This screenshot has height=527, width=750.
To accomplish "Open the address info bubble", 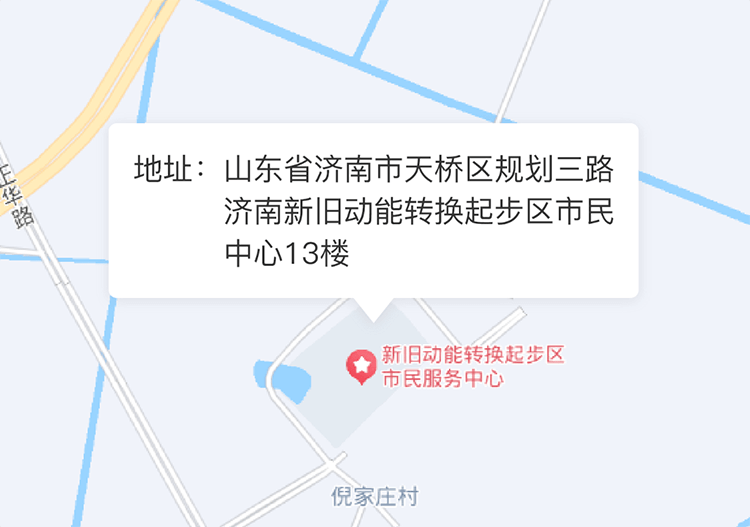I will pyautogui.click(x=373, y=210).
